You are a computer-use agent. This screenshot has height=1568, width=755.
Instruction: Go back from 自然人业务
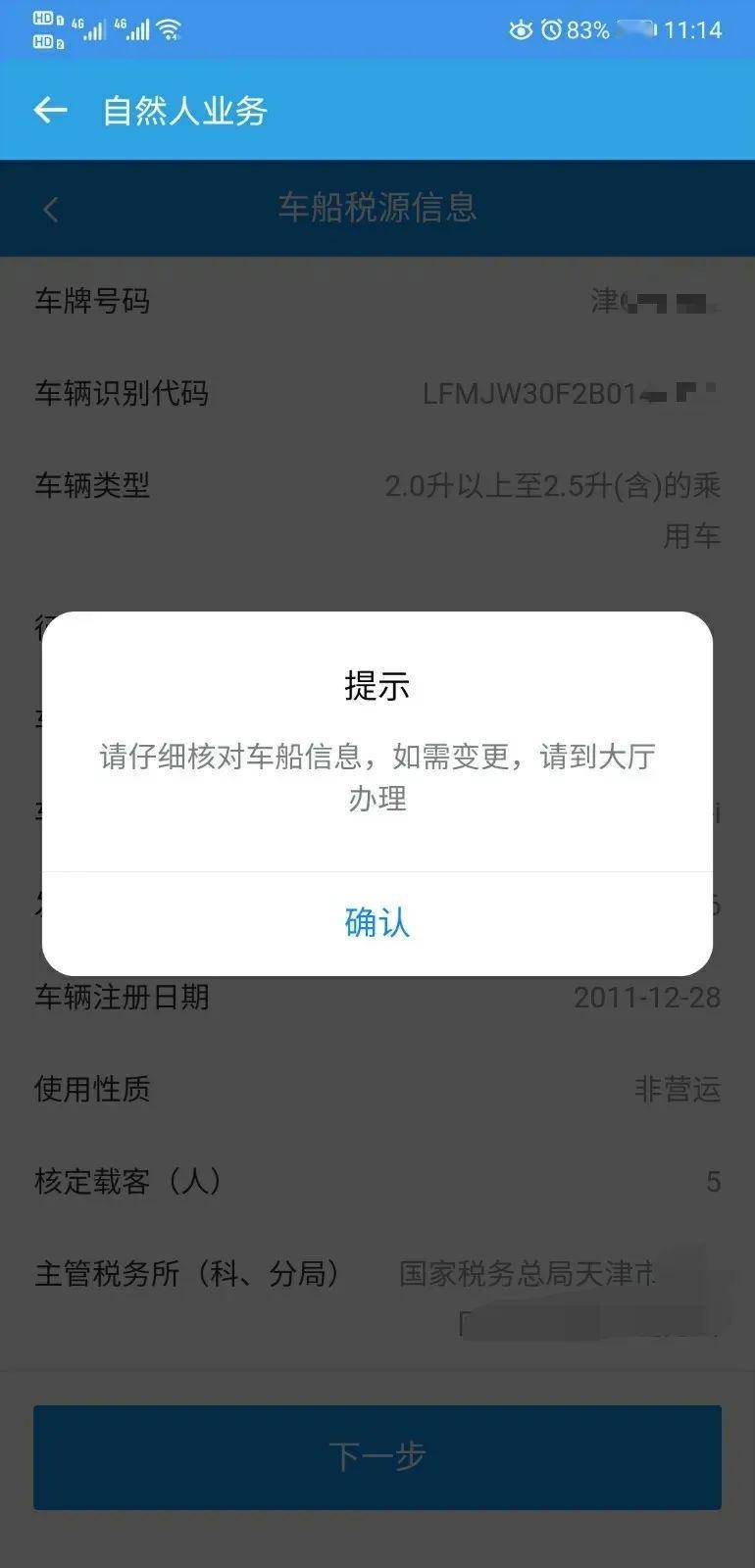tap(51, 111)
